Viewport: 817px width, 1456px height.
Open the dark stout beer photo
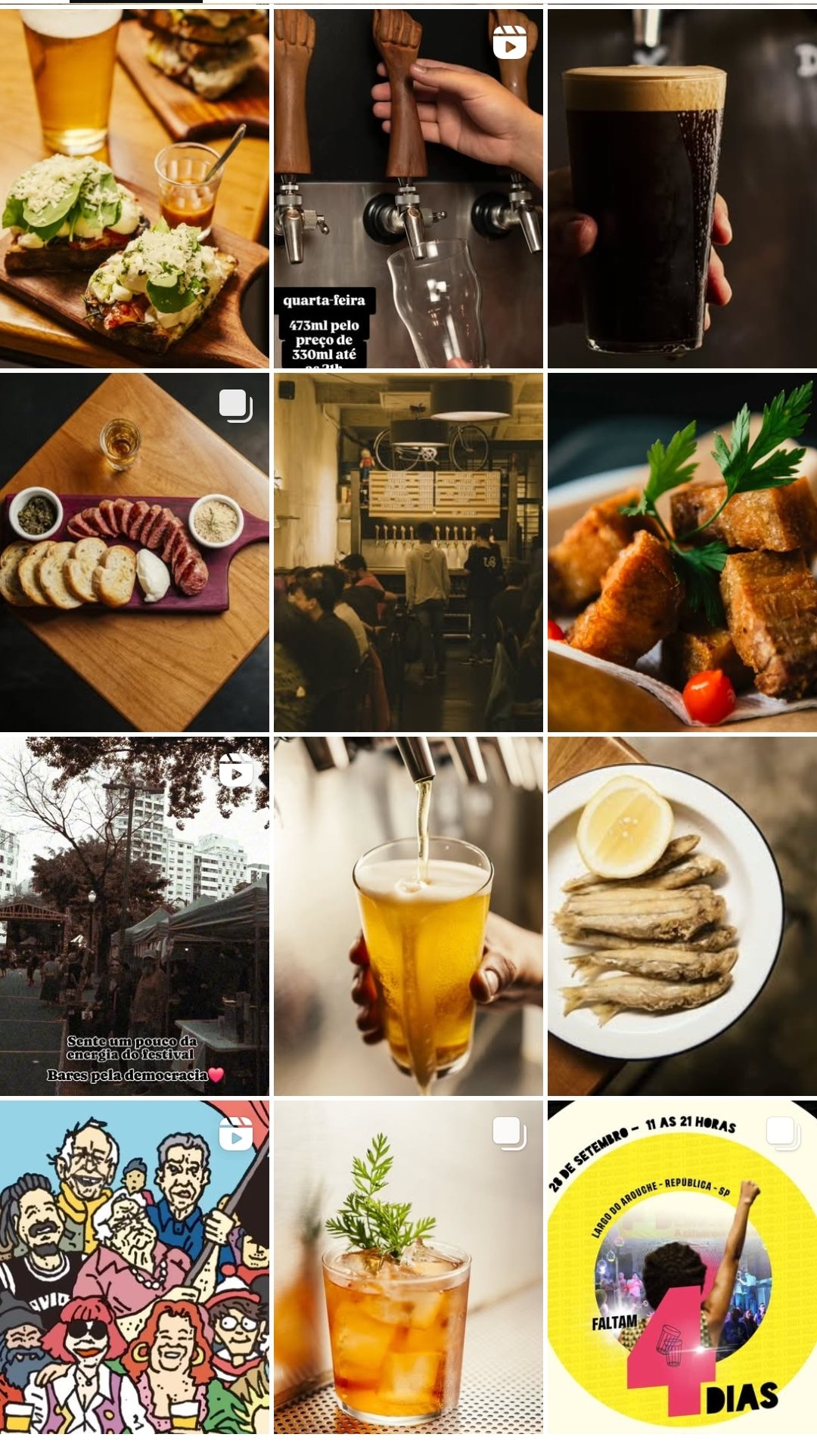(x=682, y=189)
